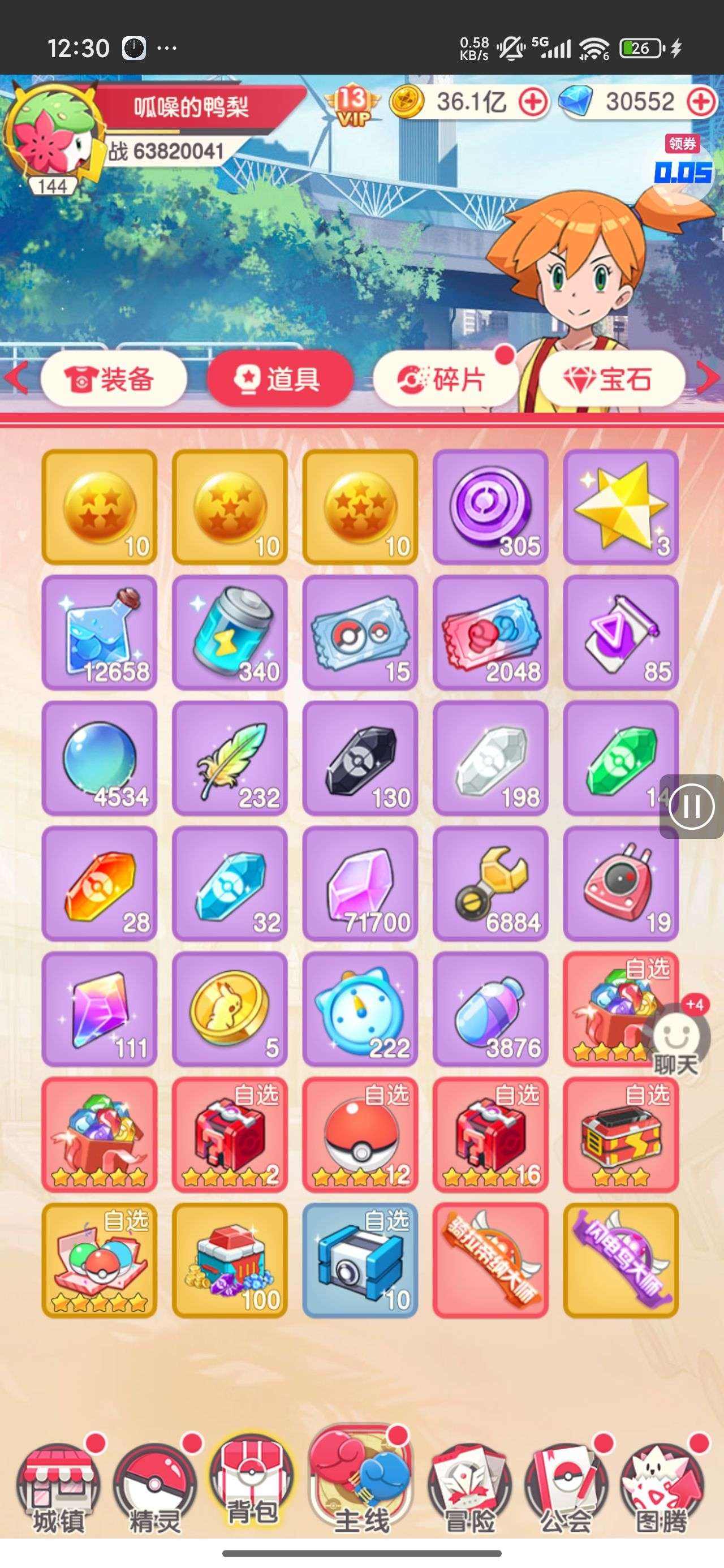724x1568 pixels.
Task: Switch to the 装备 tab
Action: click(113, 379)
